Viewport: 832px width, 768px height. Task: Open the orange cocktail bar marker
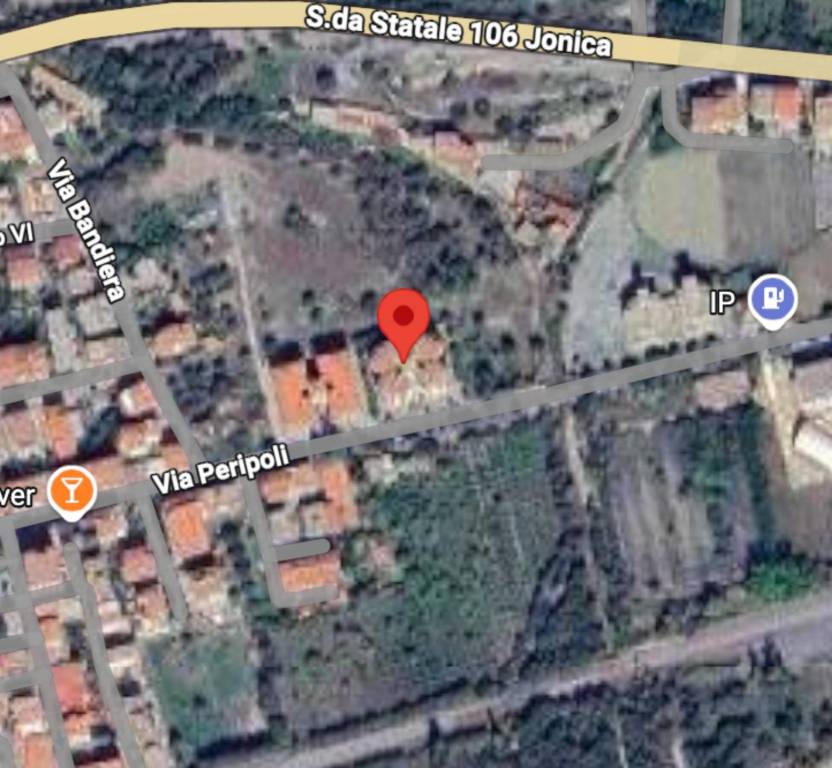[72, 490]
